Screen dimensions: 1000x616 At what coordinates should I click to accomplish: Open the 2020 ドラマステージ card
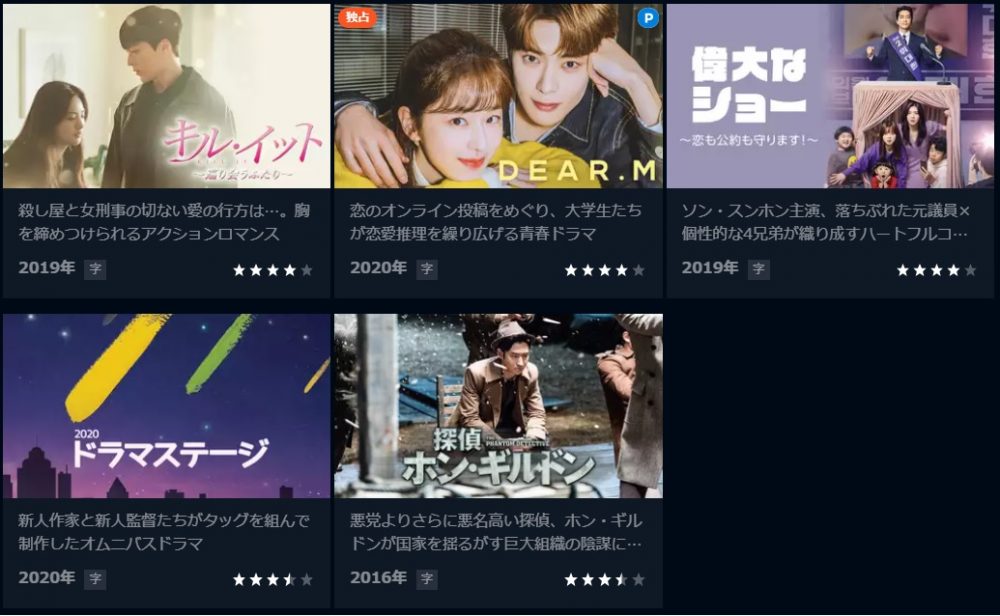(x=166, y=407)
